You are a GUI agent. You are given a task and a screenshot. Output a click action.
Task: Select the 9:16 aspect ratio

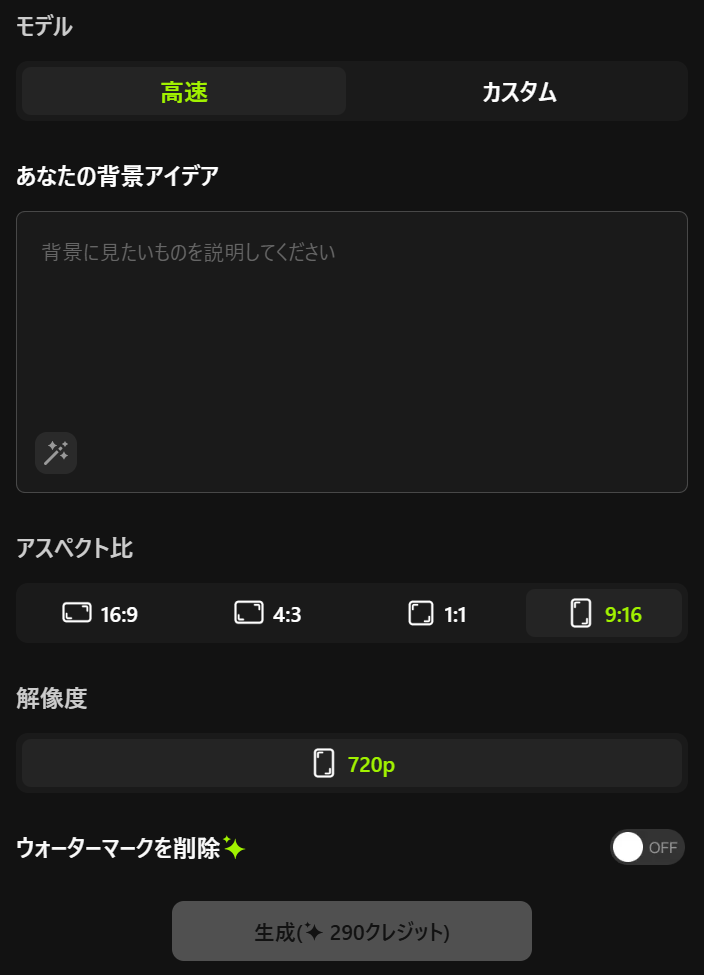click(604, 614)
